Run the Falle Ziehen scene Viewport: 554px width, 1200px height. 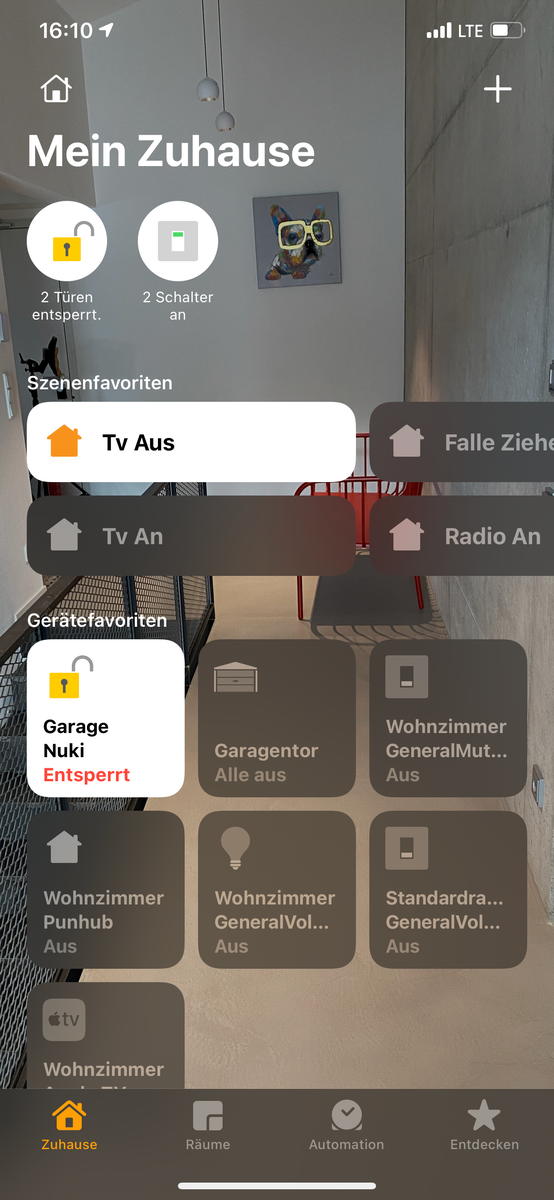point(462,442)
